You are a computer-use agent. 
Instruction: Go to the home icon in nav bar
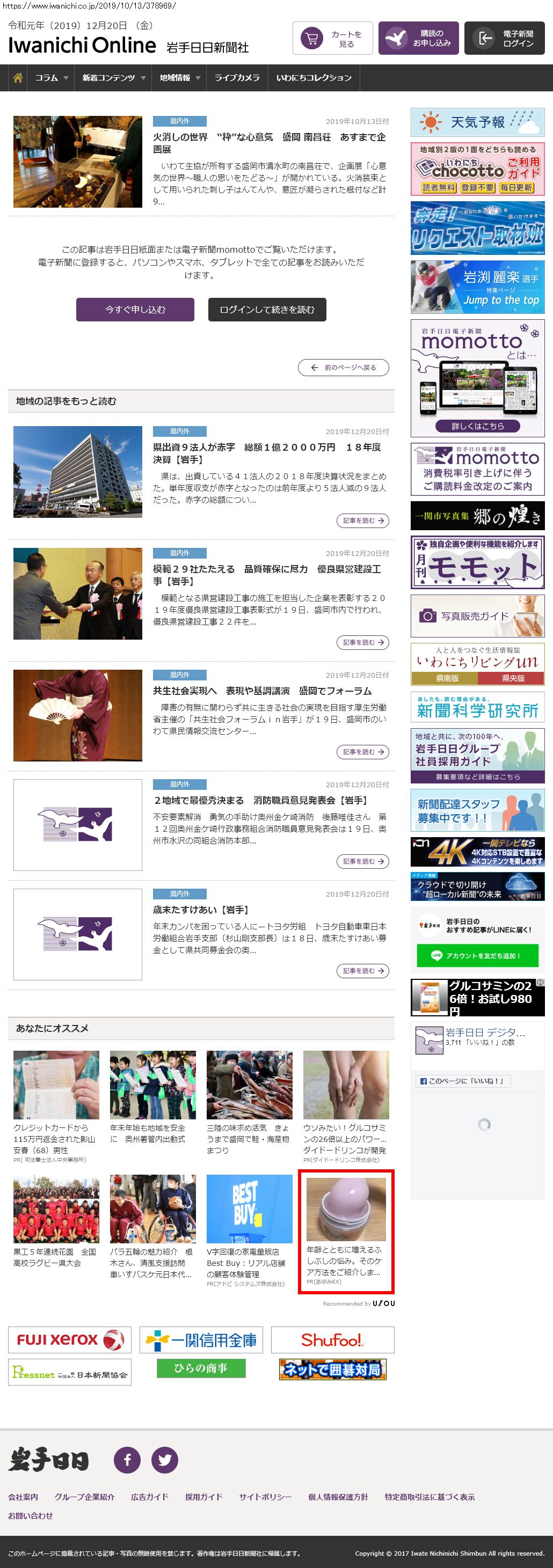pos(18,78)
